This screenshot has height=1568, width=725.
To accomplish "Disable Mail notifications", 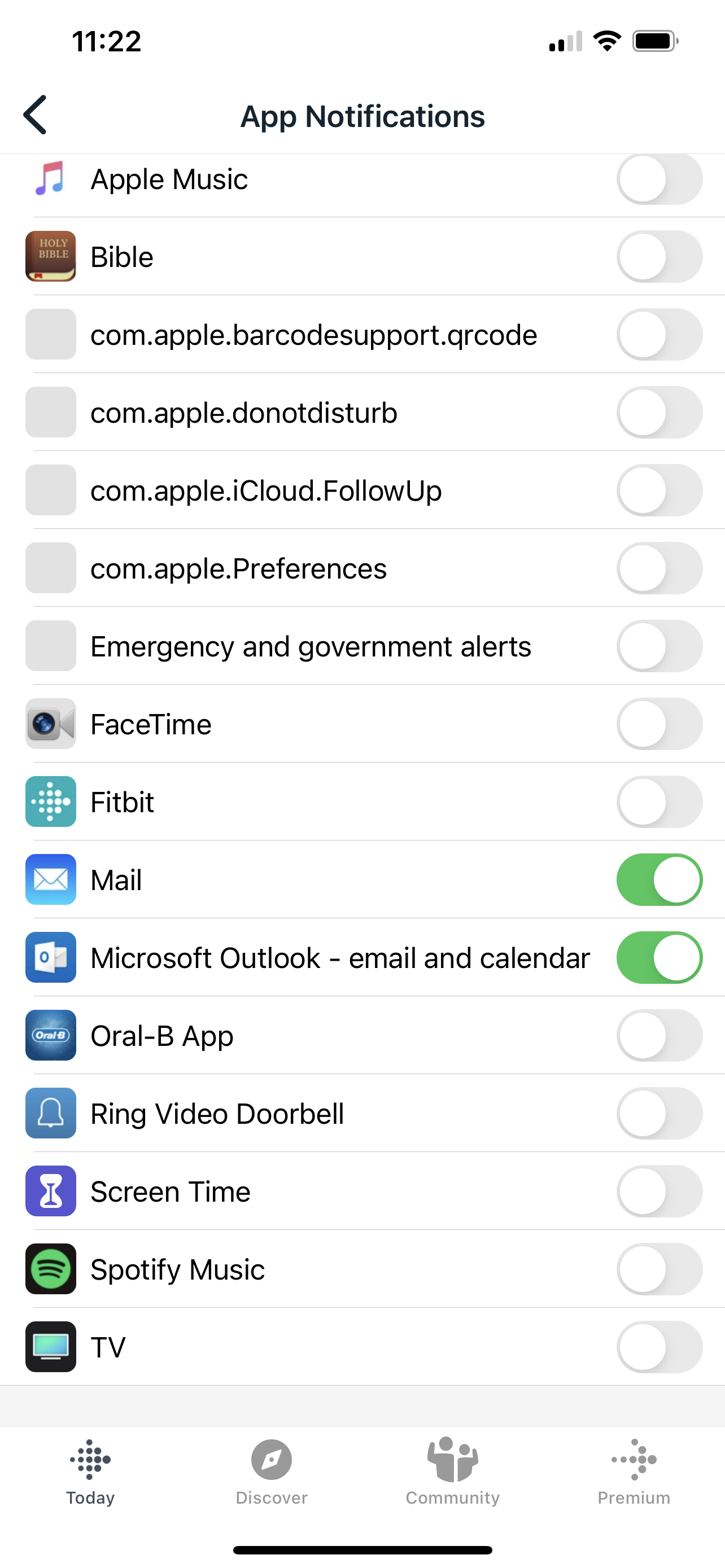I will click(x=660, y=879).
